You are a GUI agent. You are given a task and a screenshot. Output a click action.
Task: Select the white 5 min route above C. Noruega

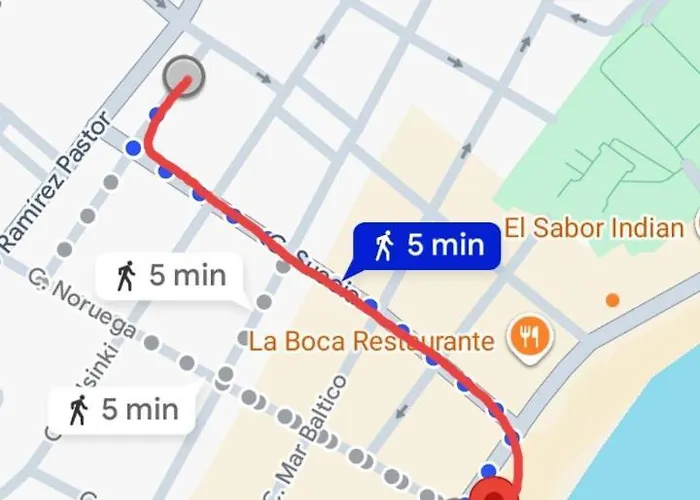169,275
